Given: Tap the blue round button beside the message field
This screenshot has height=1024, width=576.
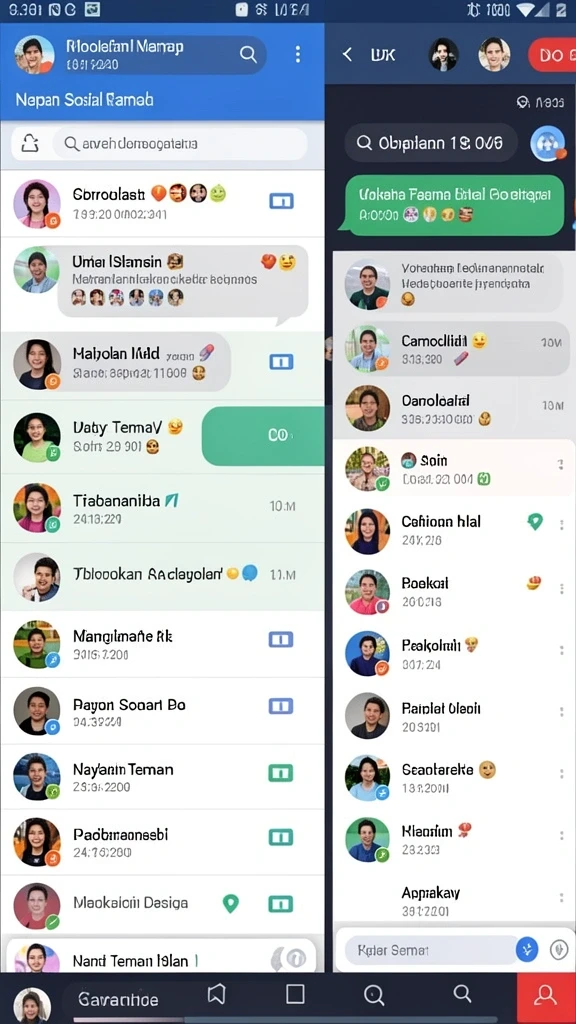Looking at the screenshot, I should [x=527, y=950].
